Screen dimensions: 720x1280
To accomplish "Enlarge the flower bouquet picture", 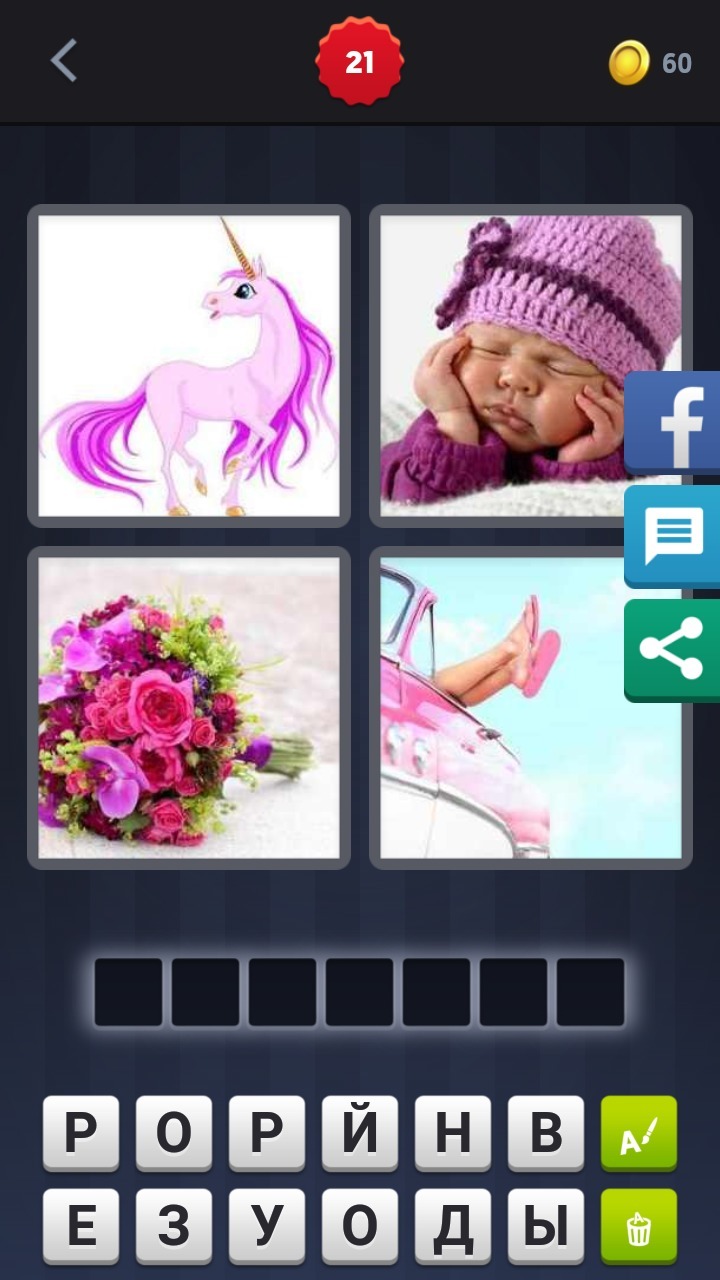I will coord(189,708).
